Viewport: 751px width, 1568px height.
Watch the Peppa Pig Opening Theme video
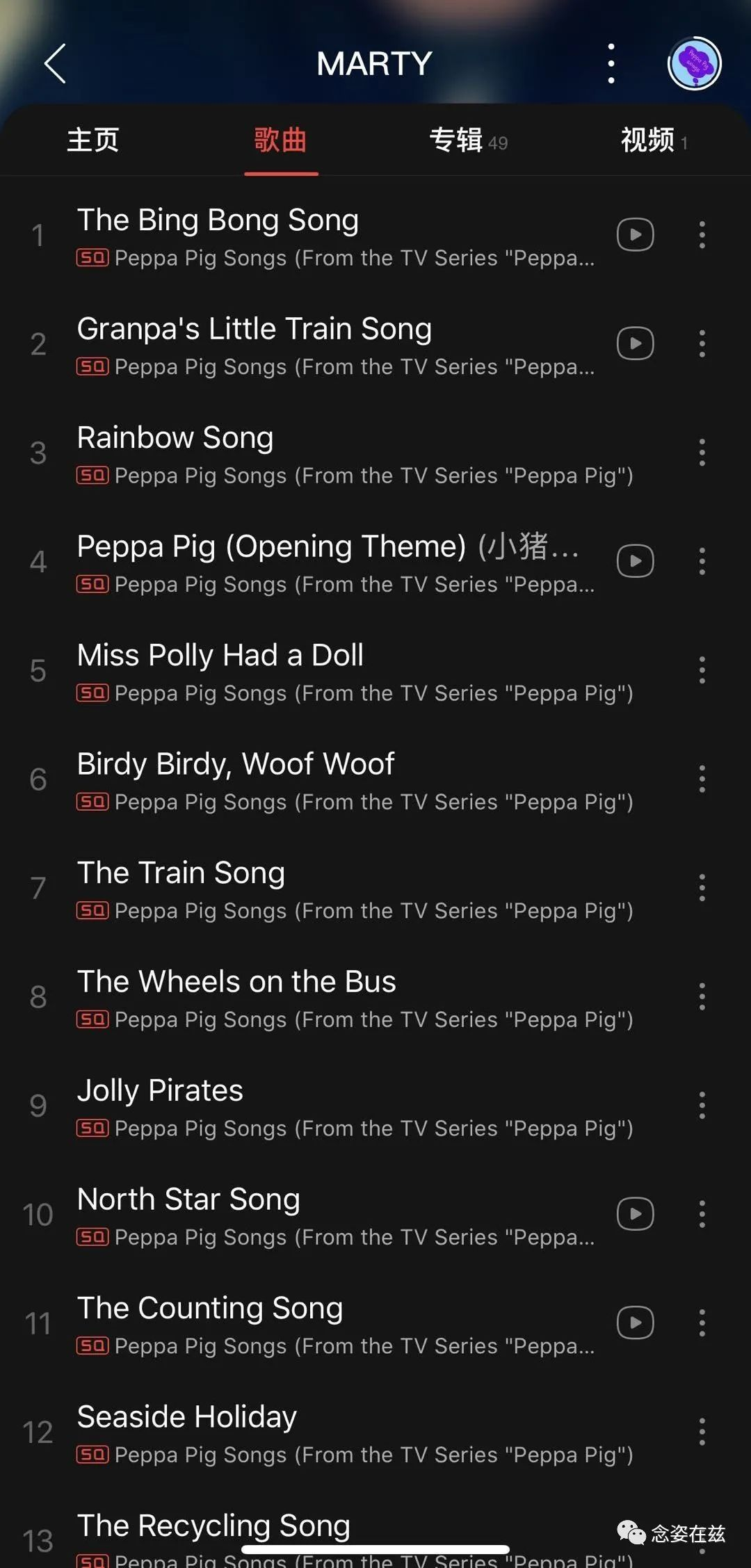tap(635, 561)
